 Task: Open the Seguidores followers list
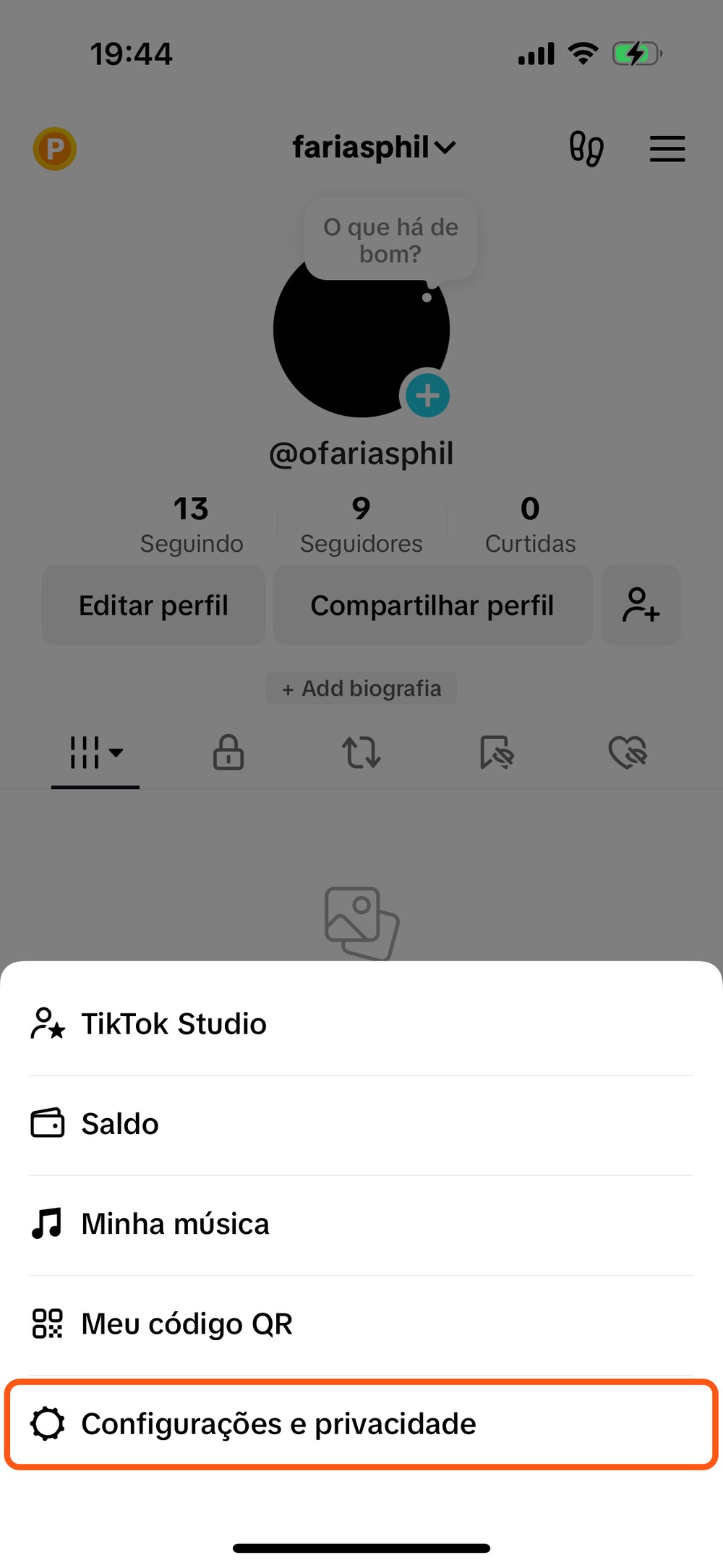[x=361, y=524]
